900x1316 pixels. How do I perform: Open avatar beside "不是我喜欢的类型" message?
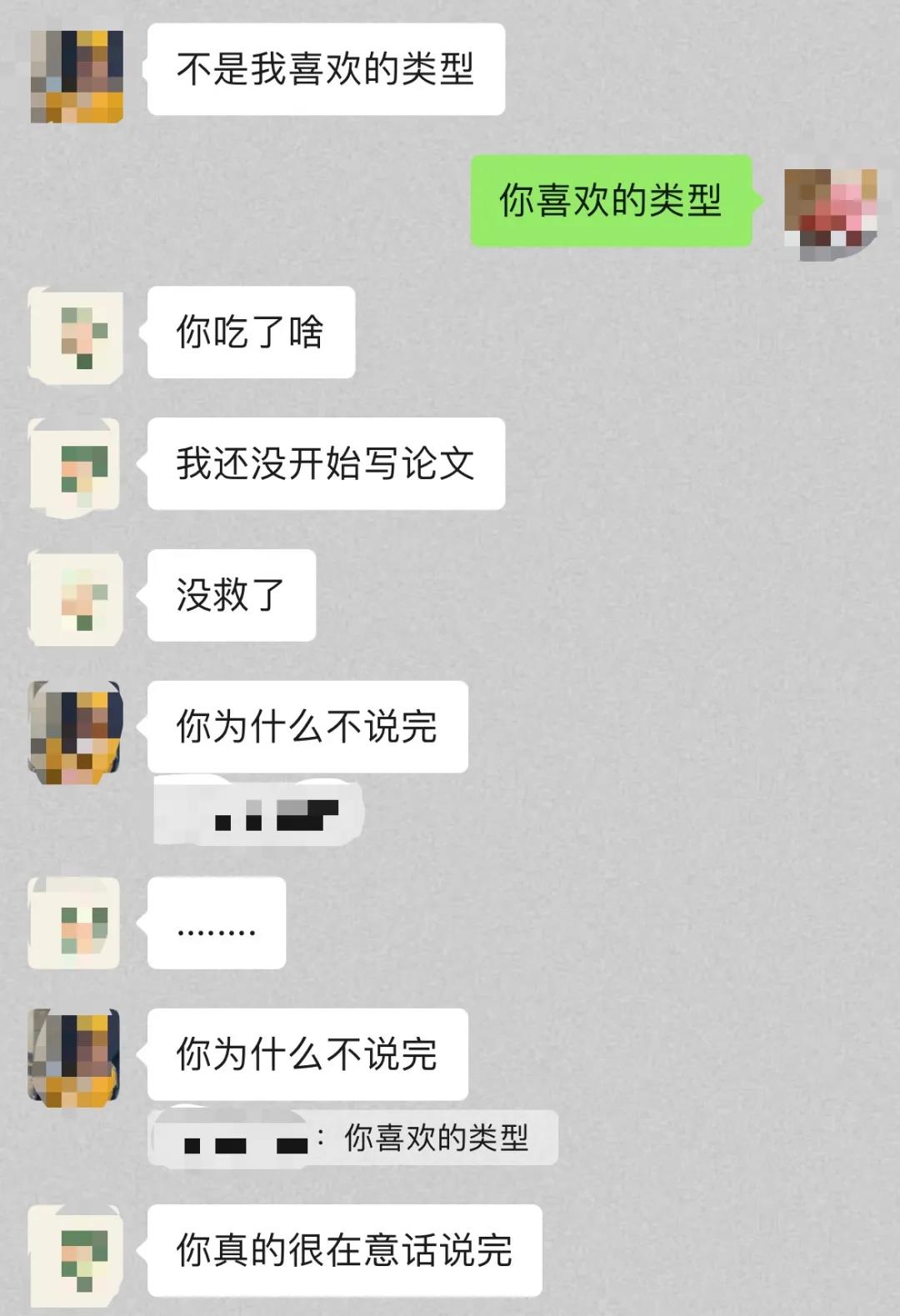(x=77, y=77)
